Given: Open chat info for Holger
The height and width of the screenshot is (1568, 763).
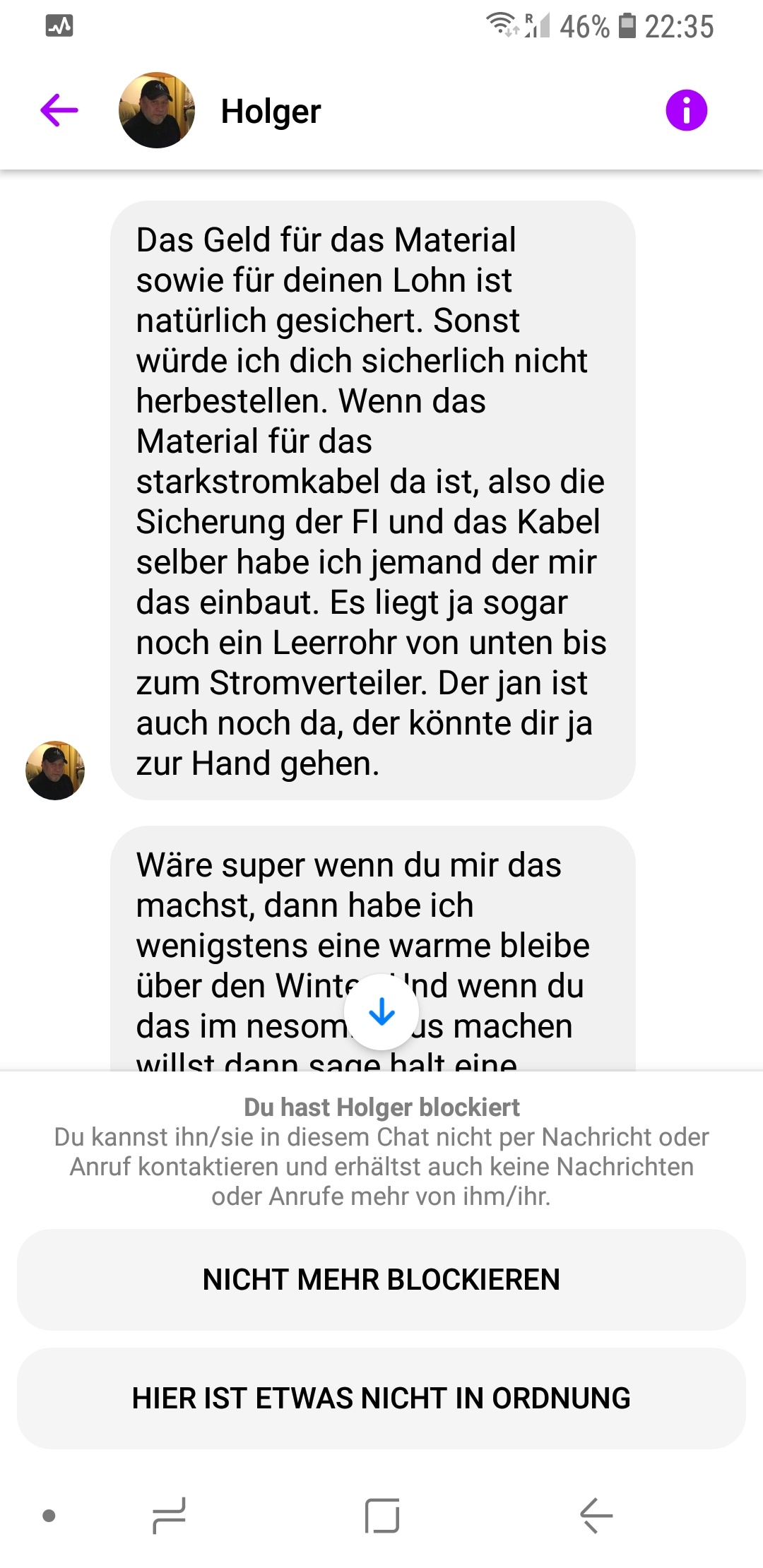Looking at the screenshot, I should pos(686,111).
